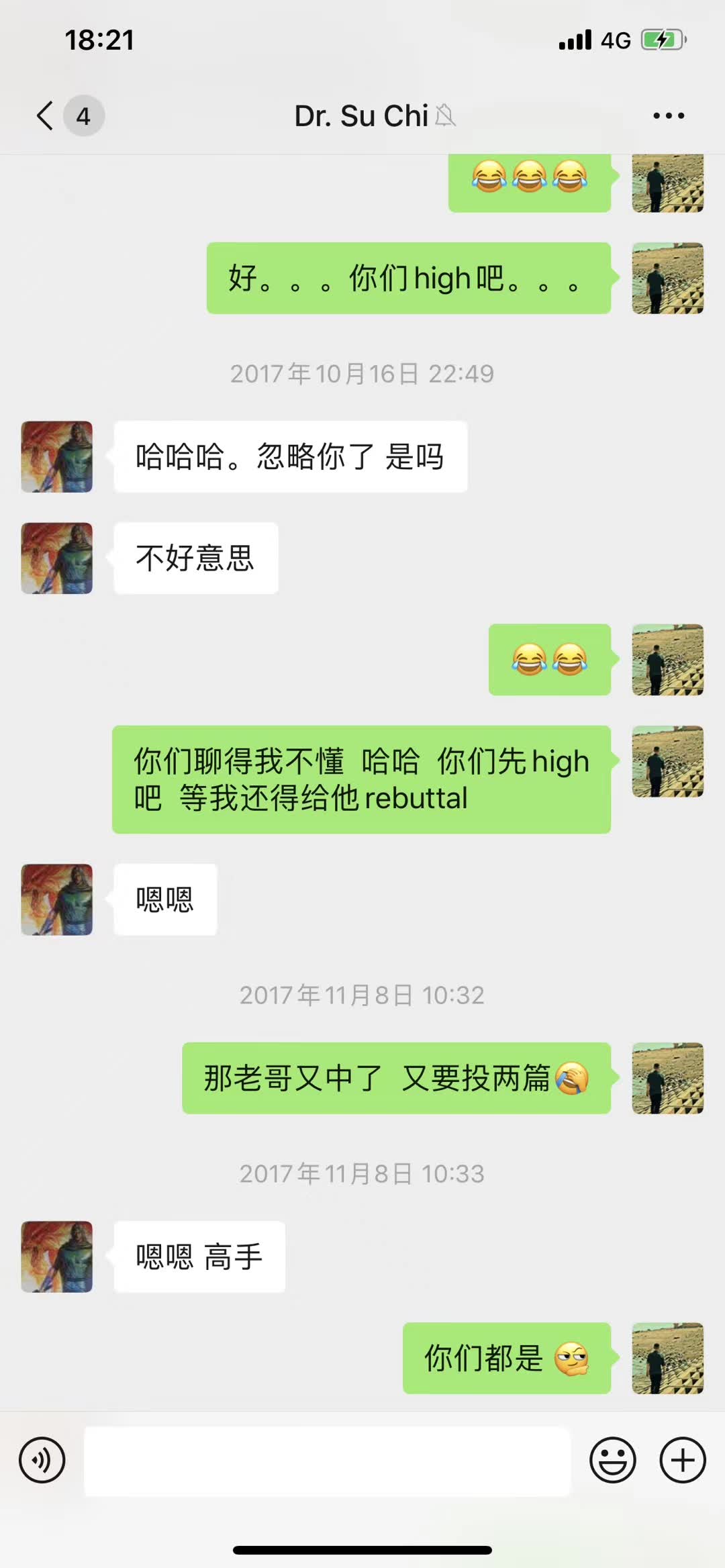This screenshot has height=1568, width=725.
Task: Open contact avatar beside 不好意思 message
Action: pyautogui.click(x=57, y=558)
